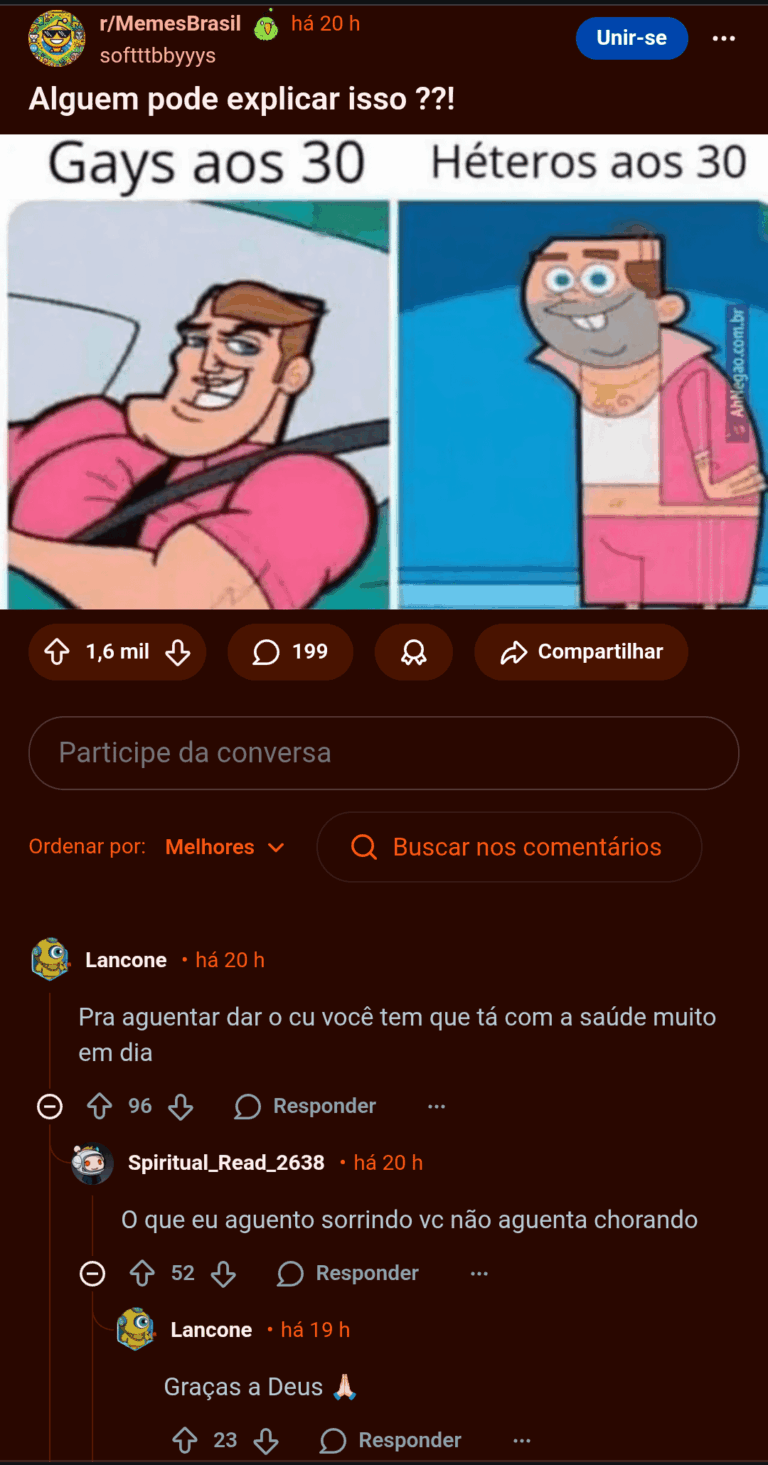Open Buscar nos comentários search box
This screenshot has width=768, height=1465.
tap(509, 847)
